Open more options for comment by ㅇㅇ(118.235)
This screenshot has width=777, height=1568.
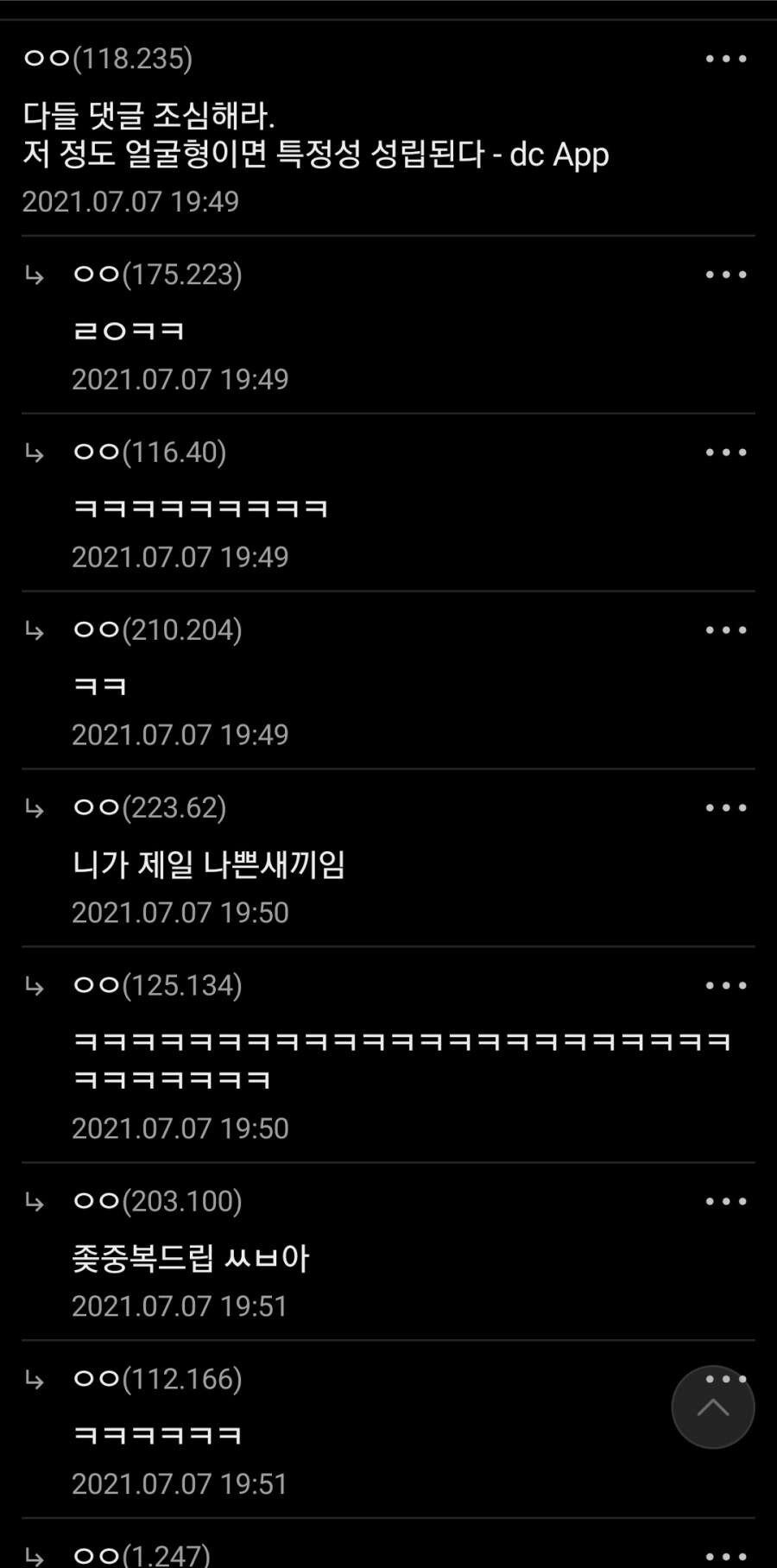click(x=726, y=59)
